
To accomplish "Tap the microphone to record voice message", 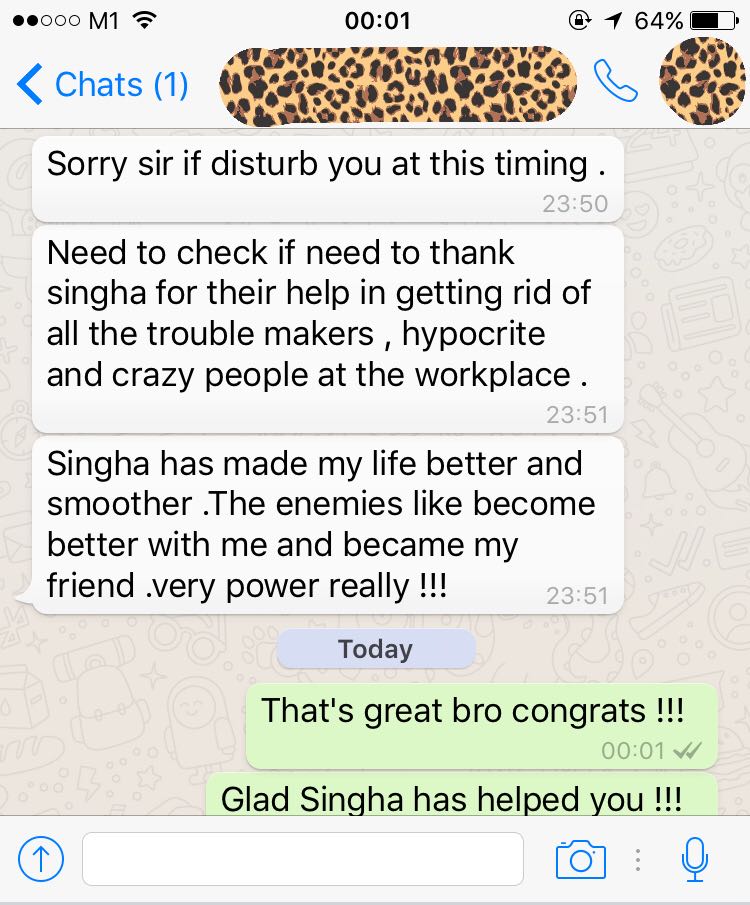I will click(x=694, y=859).
